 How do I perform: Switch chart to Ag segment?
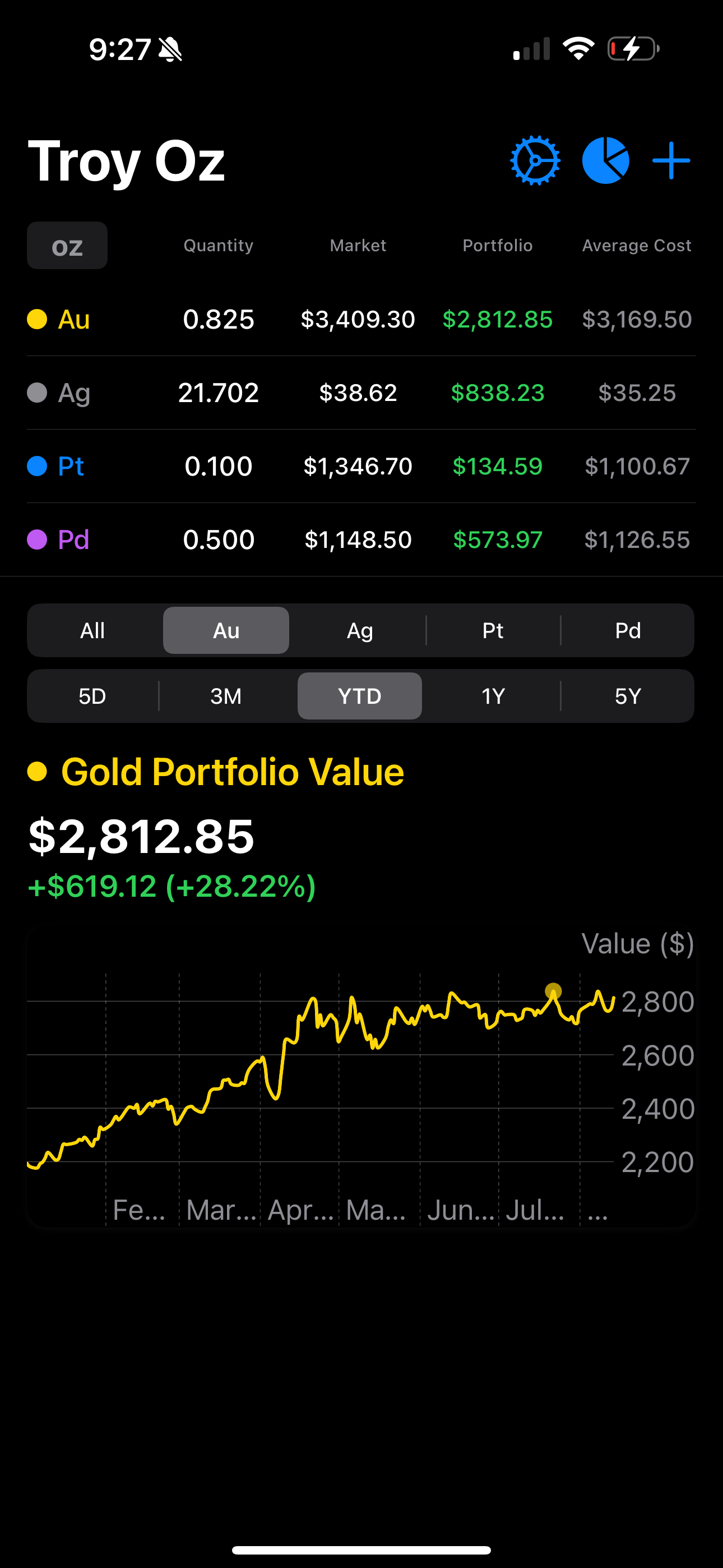pos(360,630)
